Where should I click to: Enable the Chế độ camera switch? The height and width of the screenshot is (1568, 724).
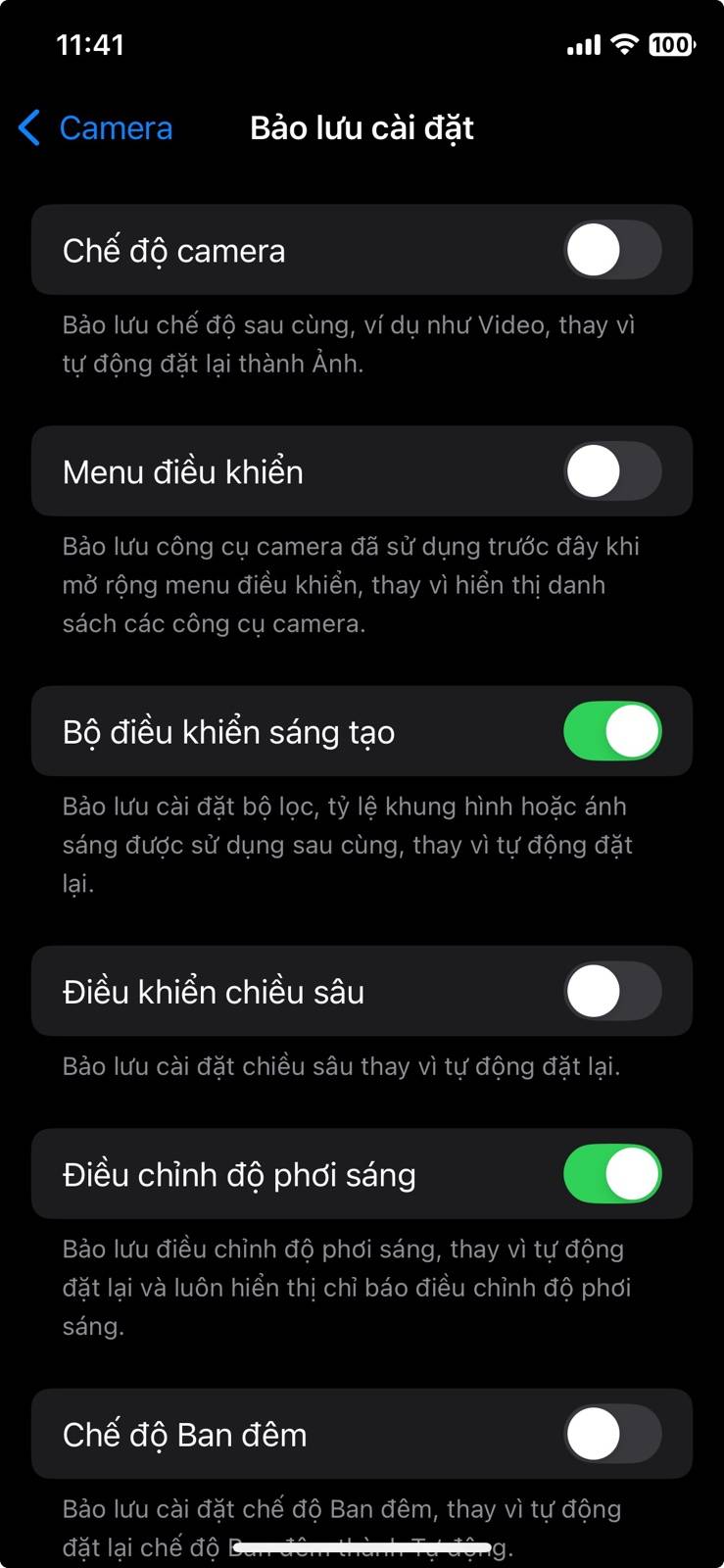point(612,251)
